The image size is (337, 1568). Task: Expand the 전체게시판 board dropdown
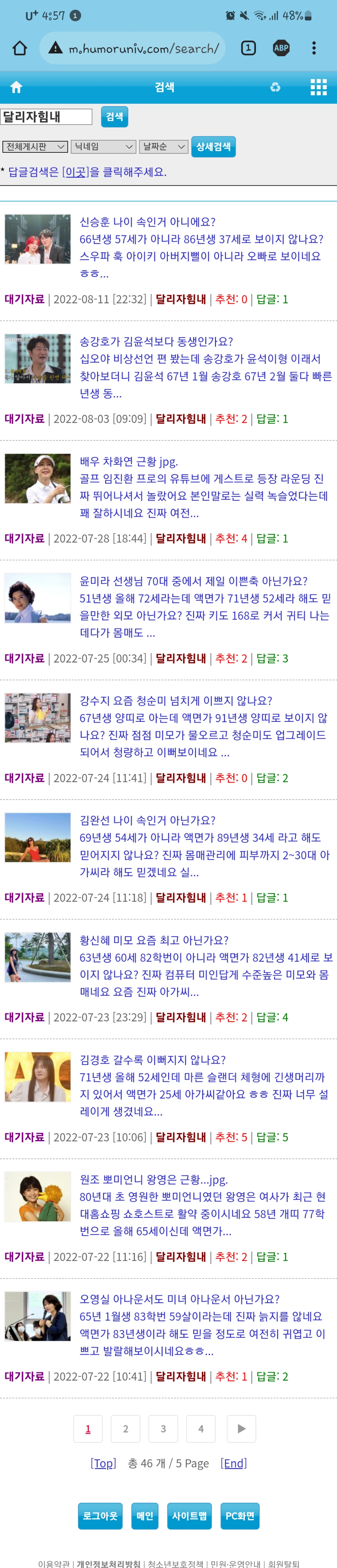tap(35, 147)
